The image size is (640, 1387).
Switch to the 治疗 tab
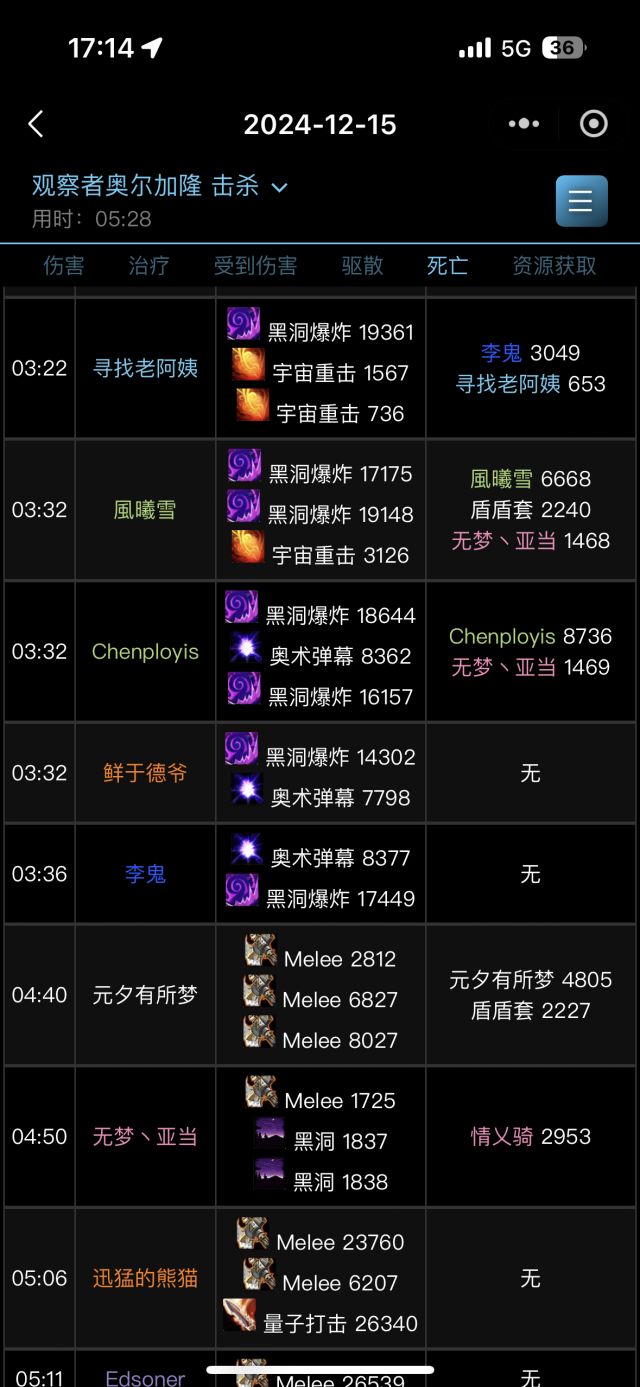149,265
